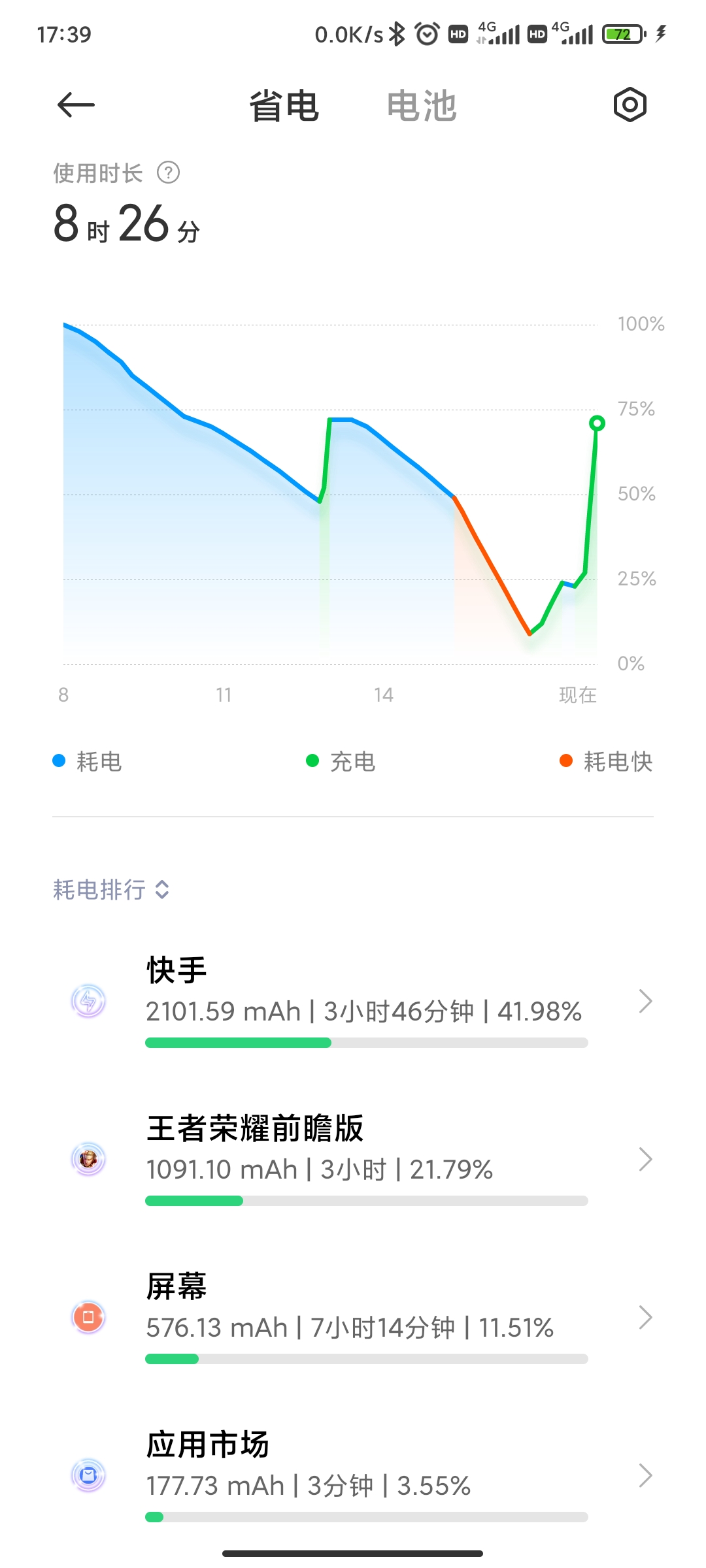
Task: Switch to the 电池 tab
Action: [x=421, y=106]
